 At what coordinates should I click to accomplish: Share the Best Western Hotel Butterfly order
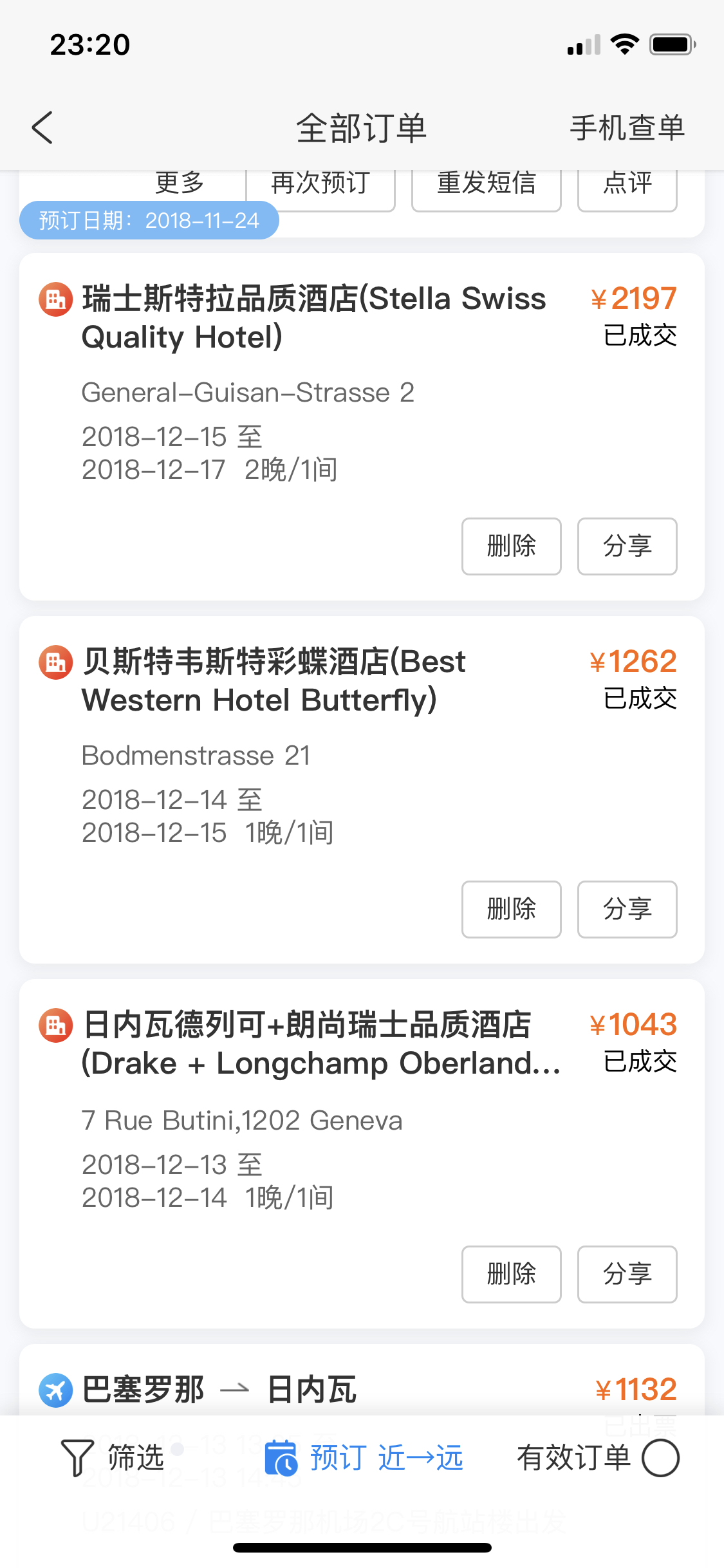tap(627, 909)
